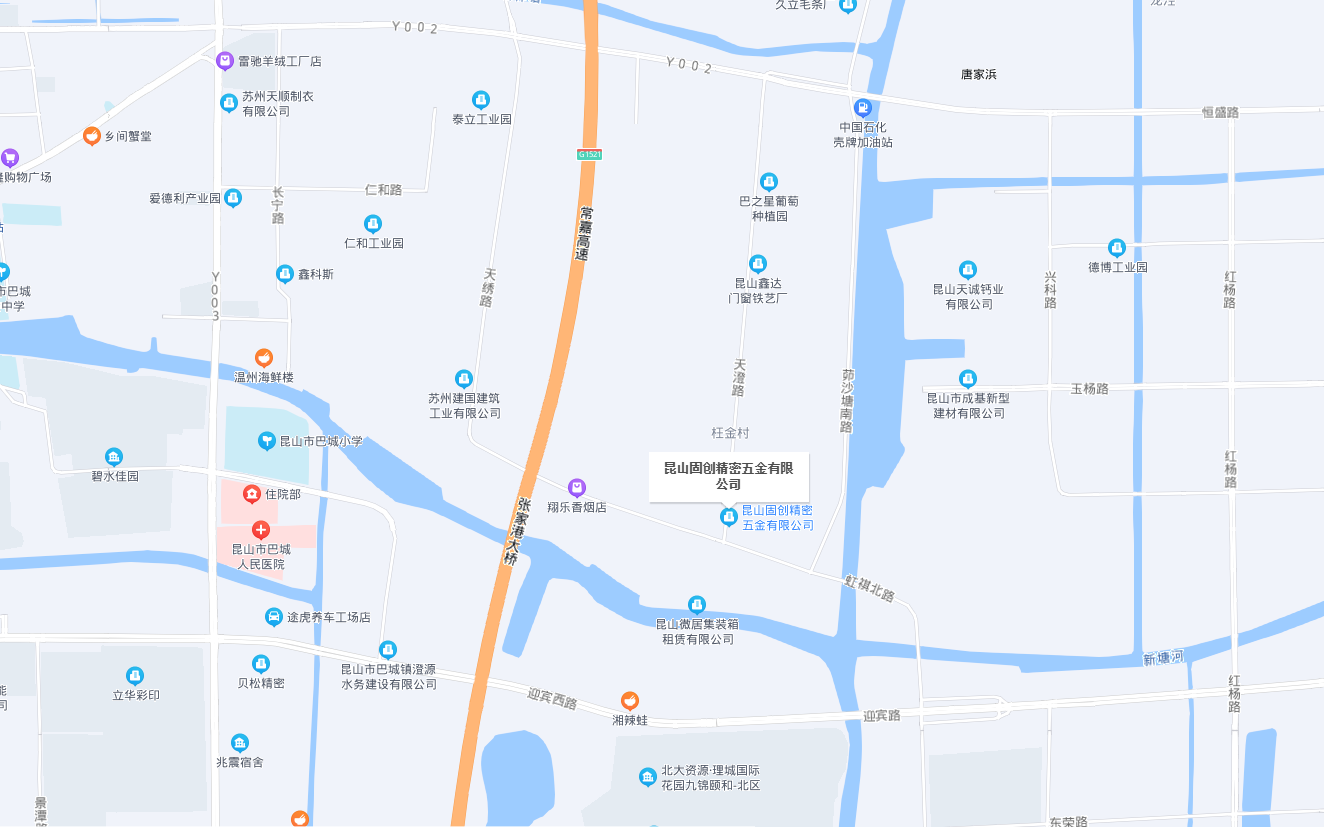Viewport: 1324px width, 827px height.
Task: Select the 乡间蟹堂 restaurant marker
Action: coord(92,136)
